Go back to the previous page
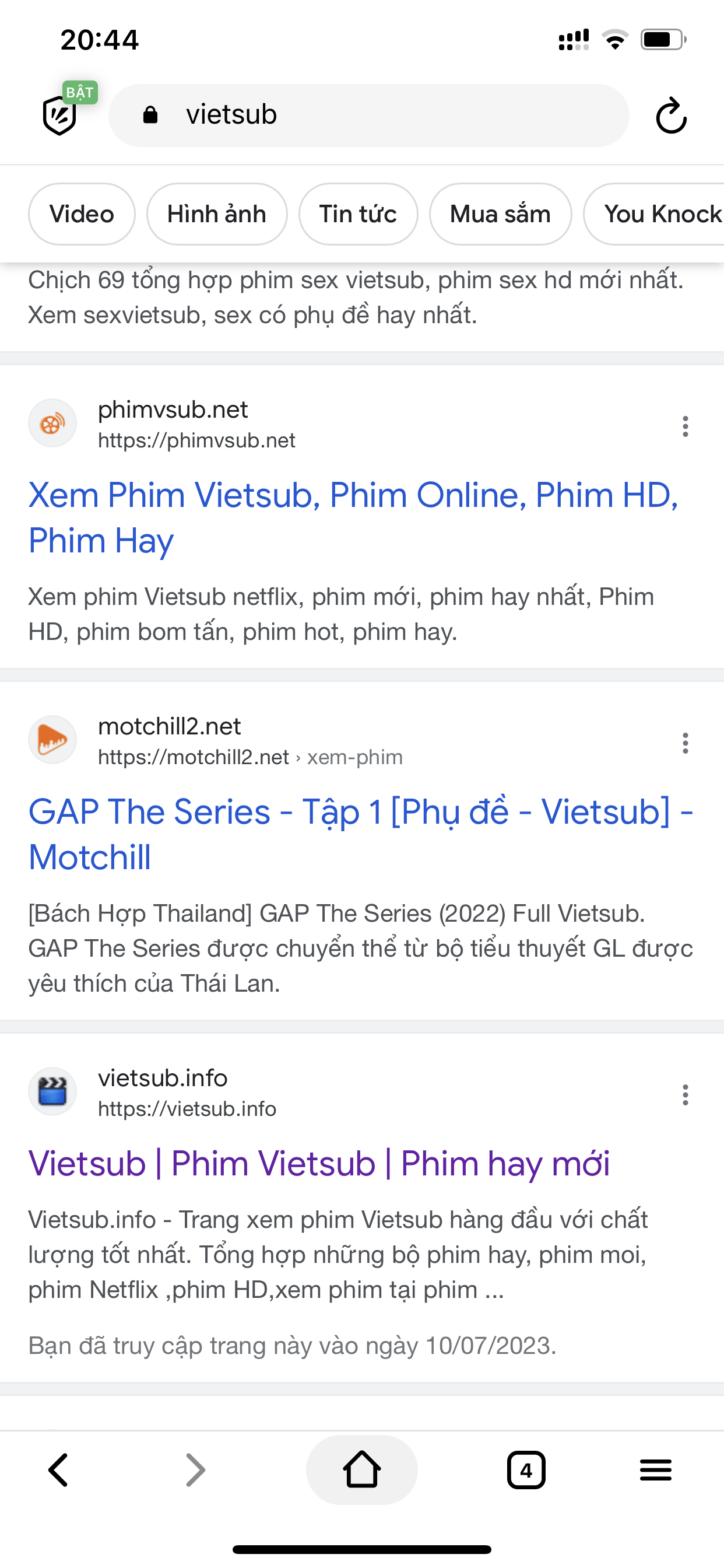The image size is (724, 1568). click(x=58, y=1470)
